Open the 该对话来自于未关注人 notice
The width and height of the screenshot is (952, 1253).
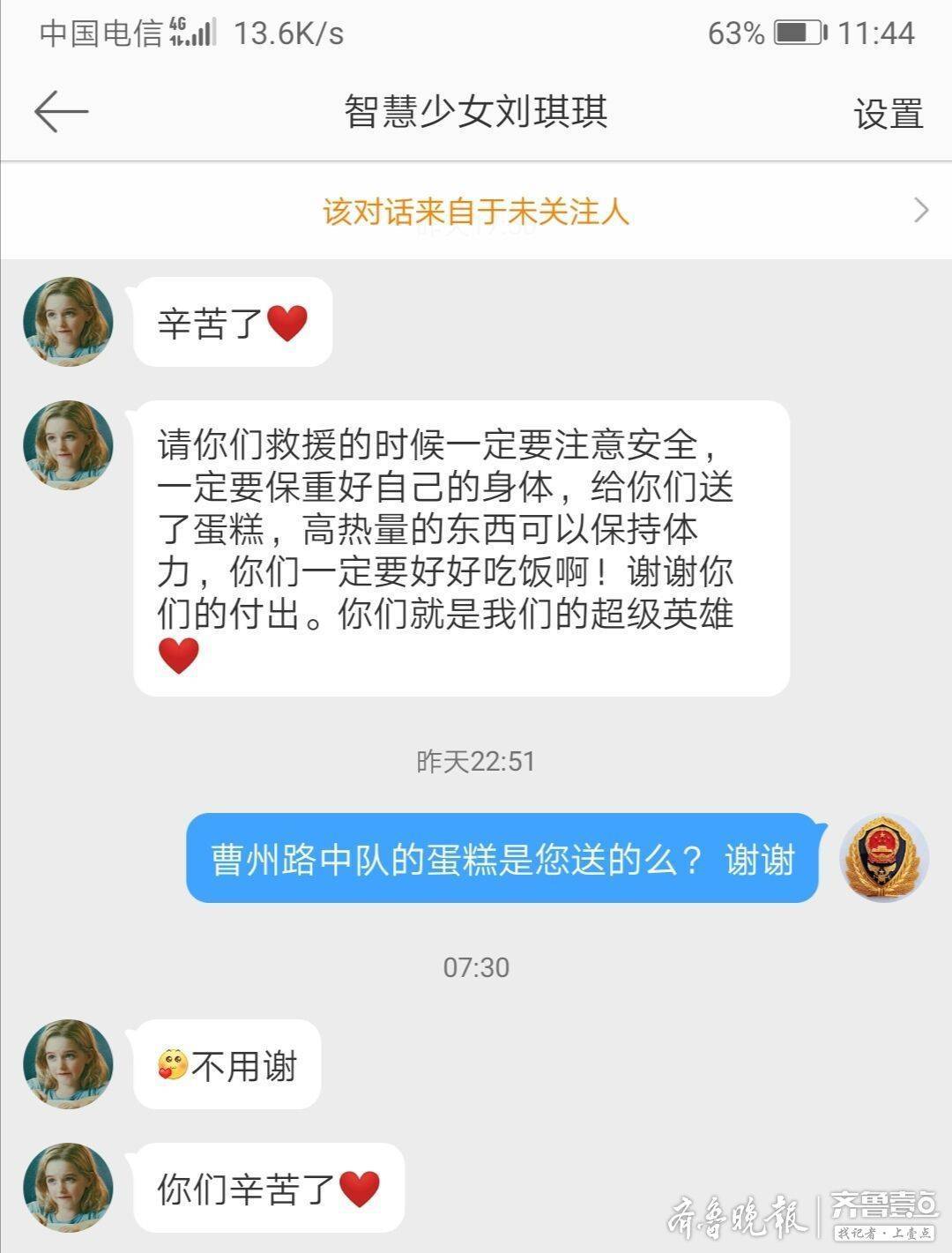476,212
